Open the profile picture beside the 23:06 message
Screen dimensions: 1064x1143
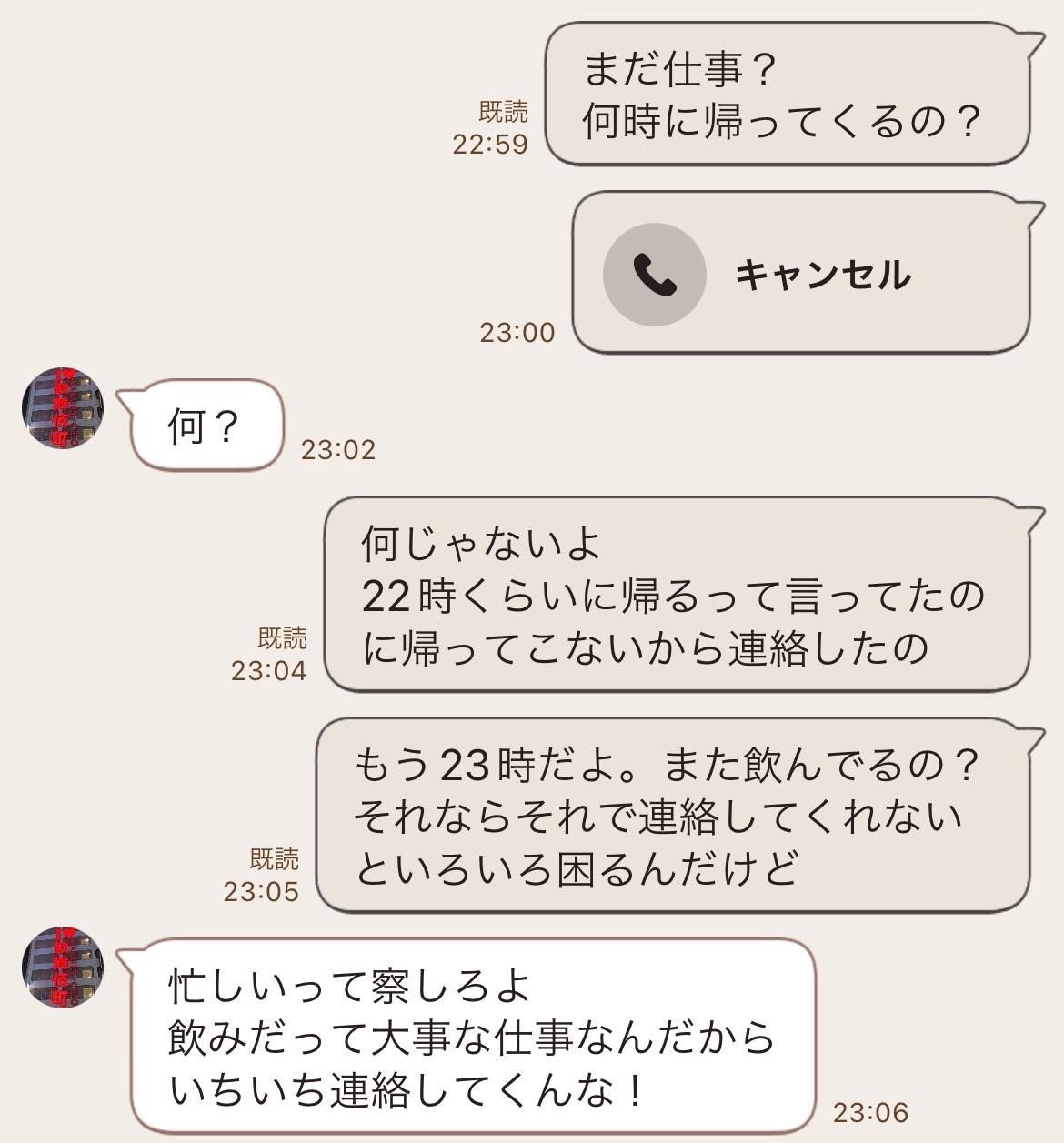click(62, 968)
